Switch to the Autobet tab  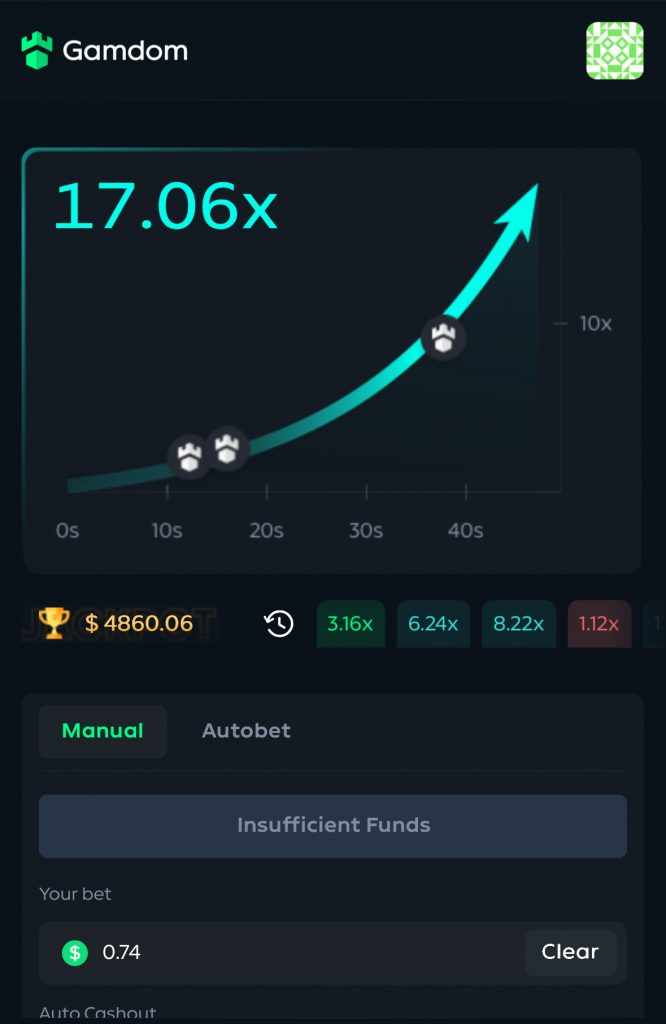(x=246, y=731)
